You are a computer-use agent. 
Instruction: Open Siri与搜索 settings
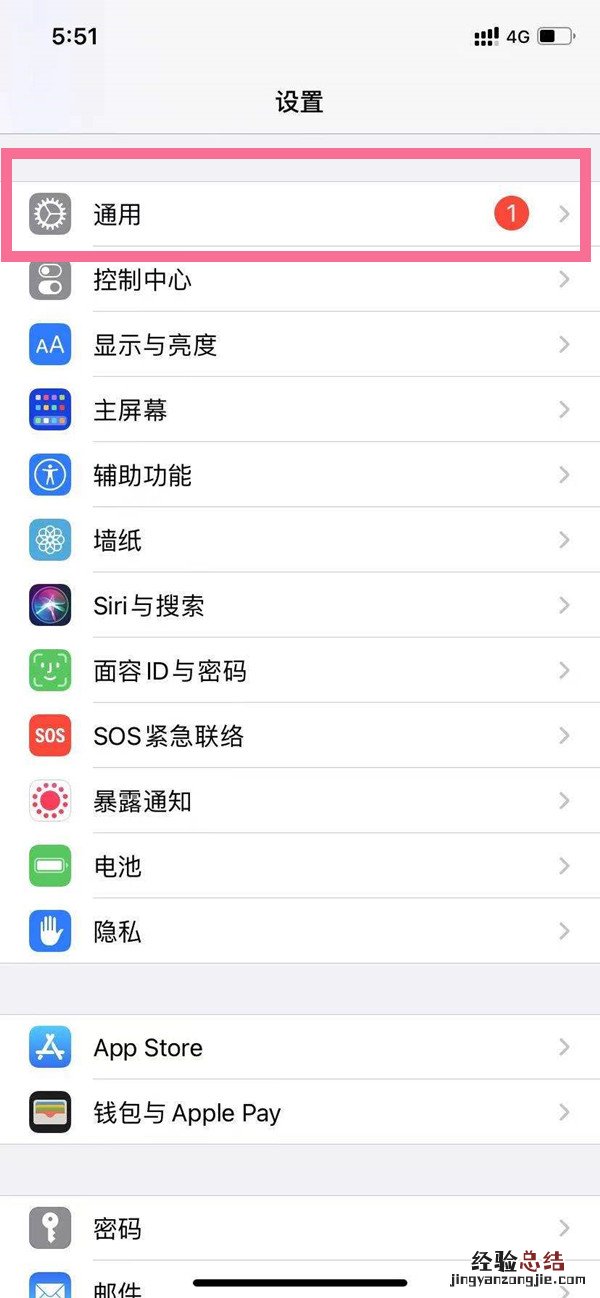300,606
